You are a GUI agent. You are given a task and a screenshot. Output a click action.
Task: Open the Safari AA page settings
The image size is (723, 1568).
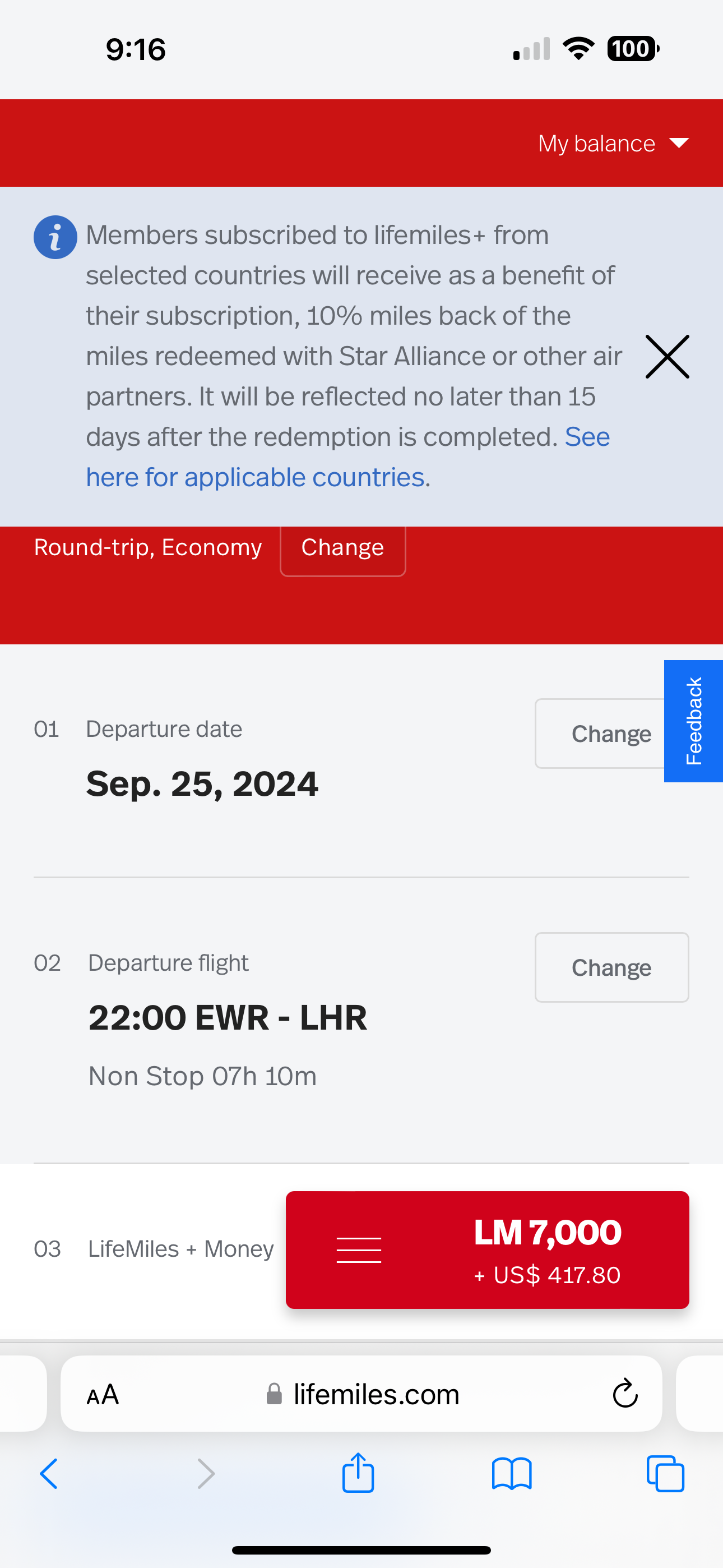coord(103,1395)
